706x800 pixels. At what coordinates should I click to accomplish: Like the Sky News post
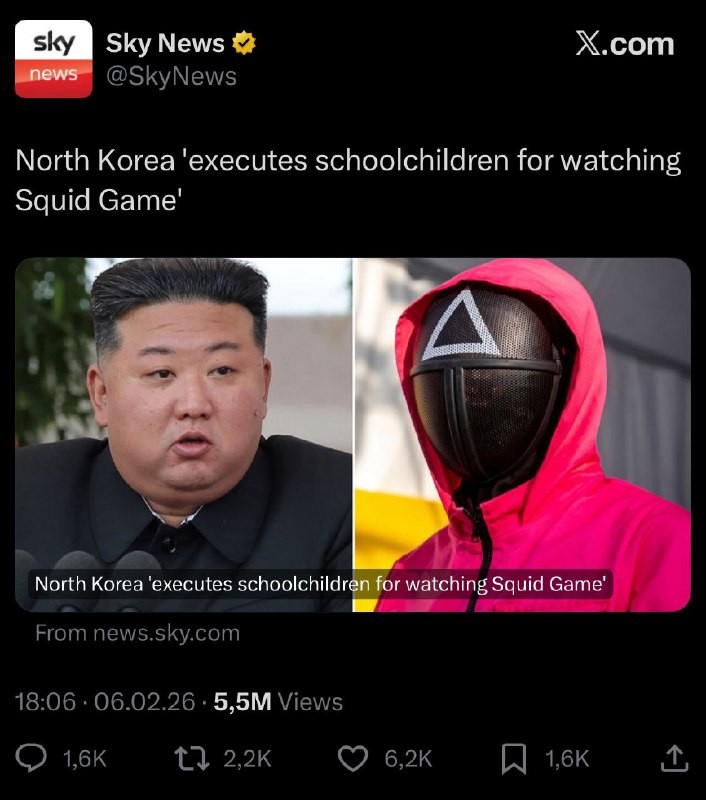(352, 759)
